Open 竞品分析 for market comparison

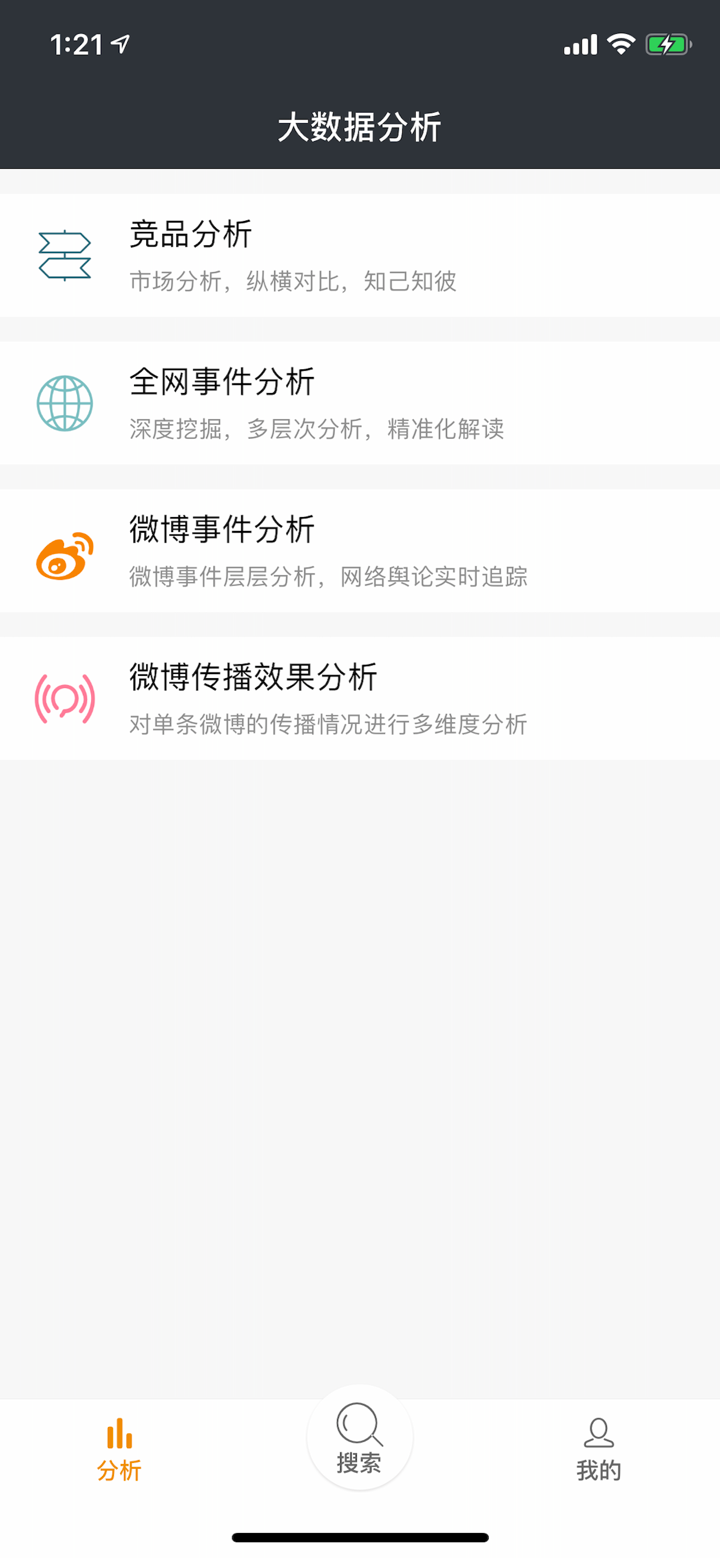click(360, 254)
